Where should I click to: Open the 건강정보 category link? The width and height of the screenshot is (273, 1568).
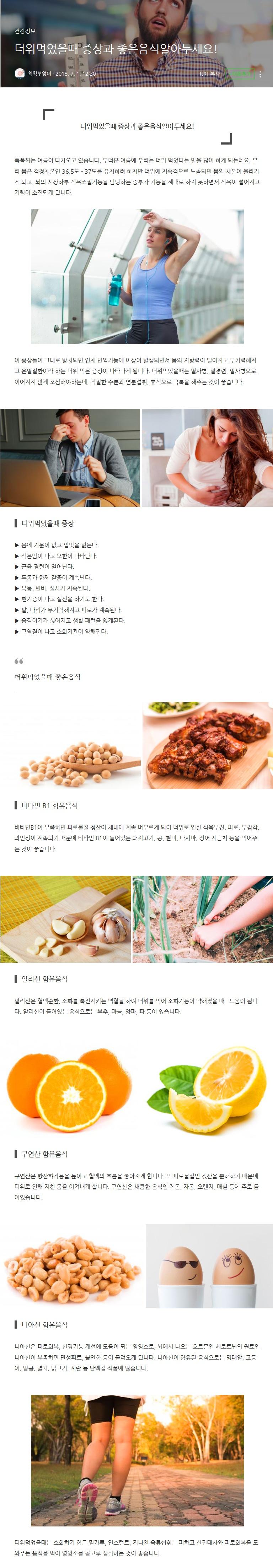pos(25,31)
